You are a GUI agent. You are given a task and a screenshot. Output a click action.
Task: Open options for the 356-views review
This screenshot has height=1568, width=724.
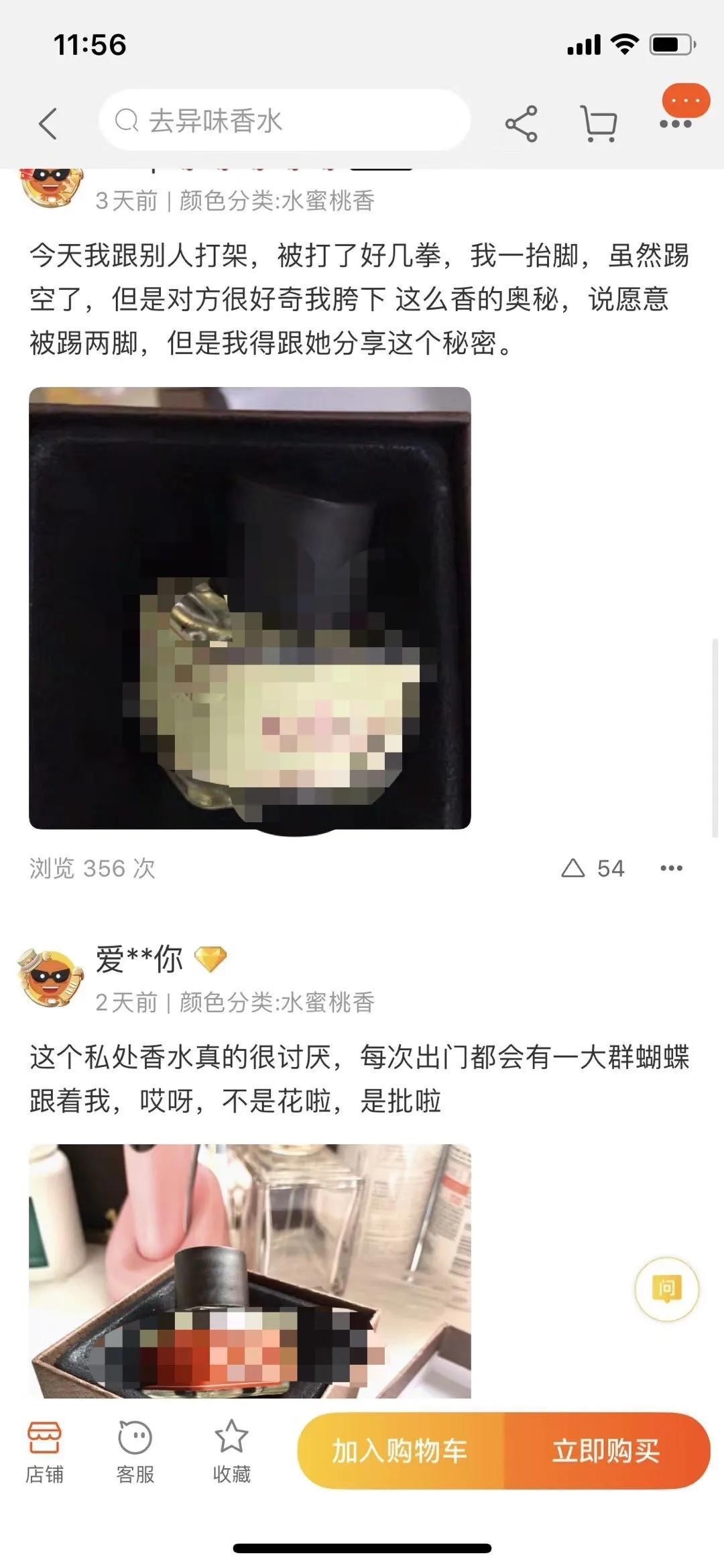point(671,869)
